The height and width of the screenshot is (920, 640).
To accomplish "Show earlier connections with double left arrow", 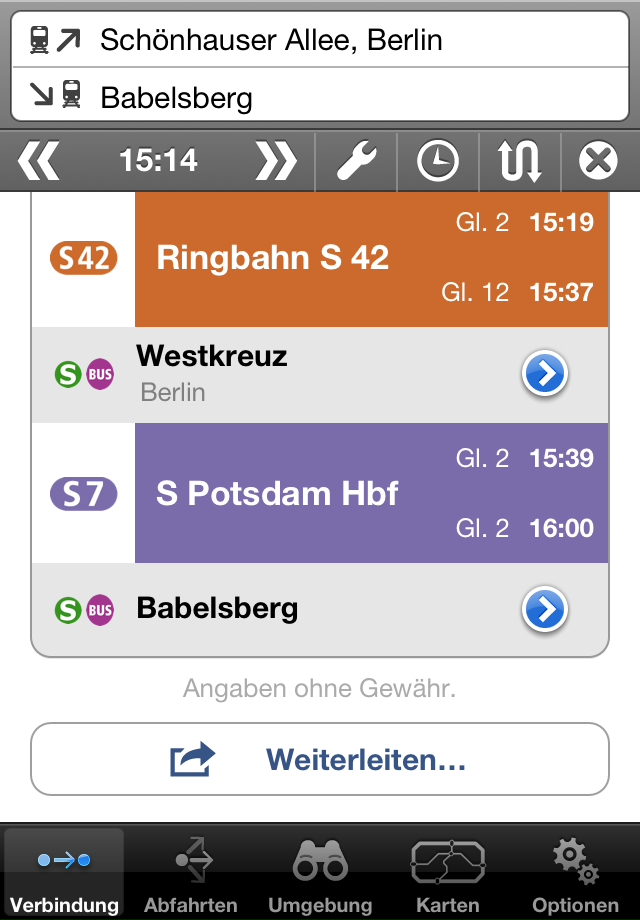I will click(x=40, y=160).
